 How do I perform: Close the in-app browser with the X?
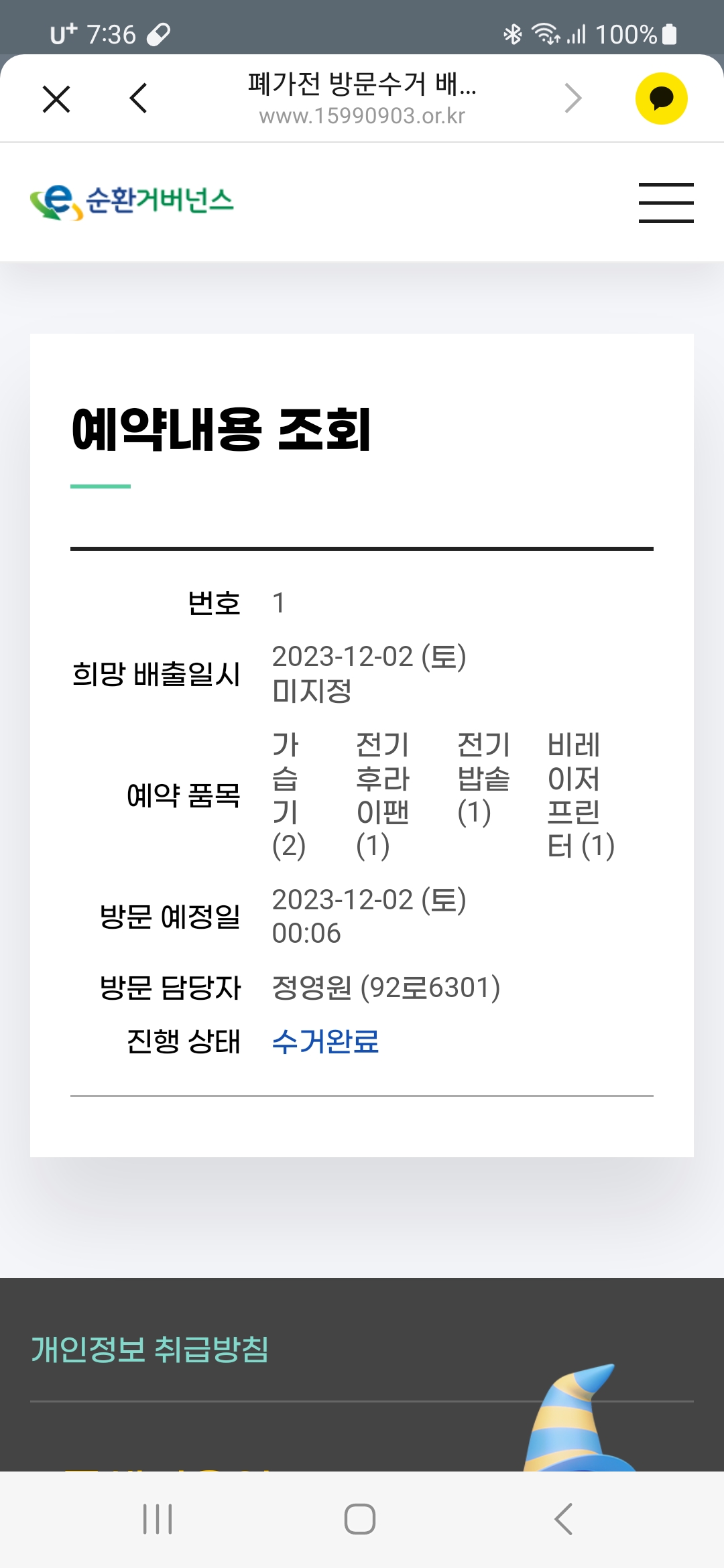56,99
